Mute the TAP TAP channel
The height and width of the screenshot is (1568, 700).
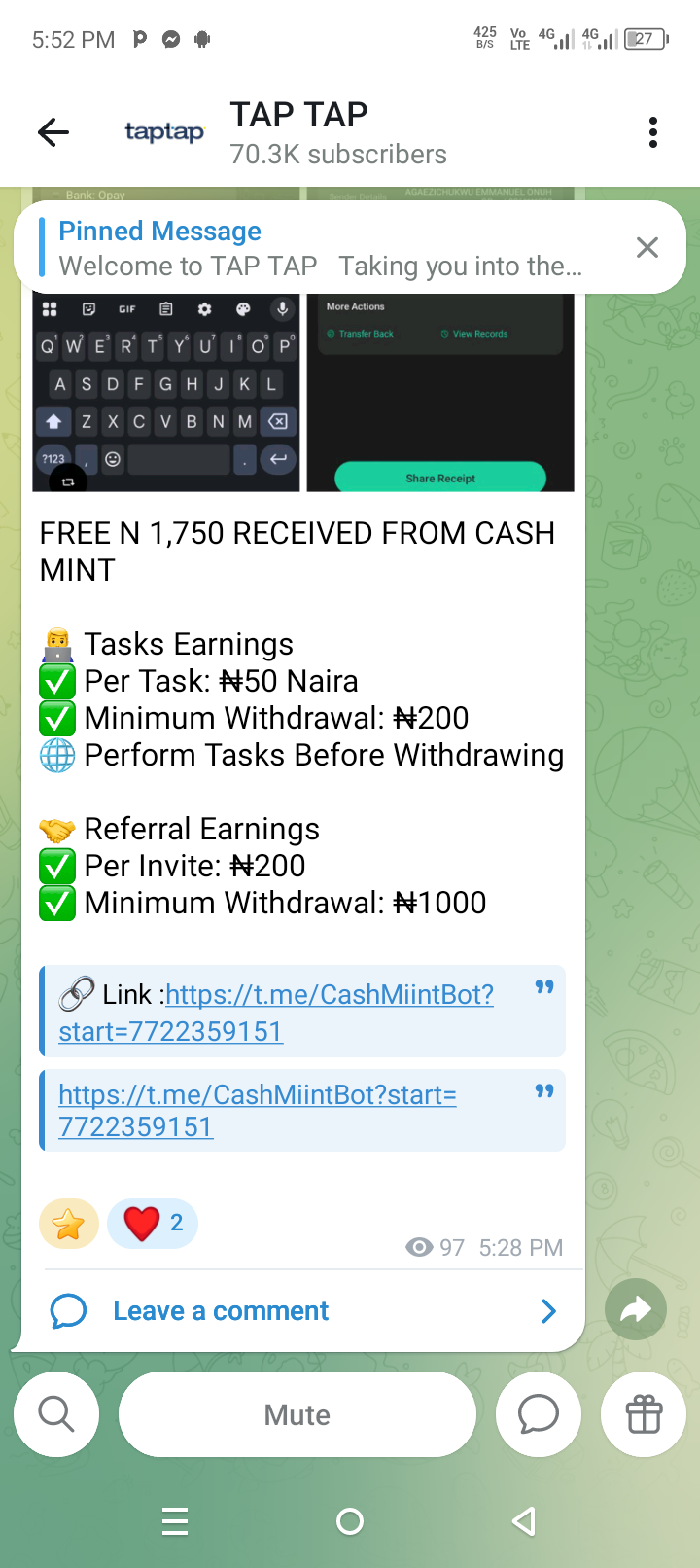click(x=297, y=1414)
